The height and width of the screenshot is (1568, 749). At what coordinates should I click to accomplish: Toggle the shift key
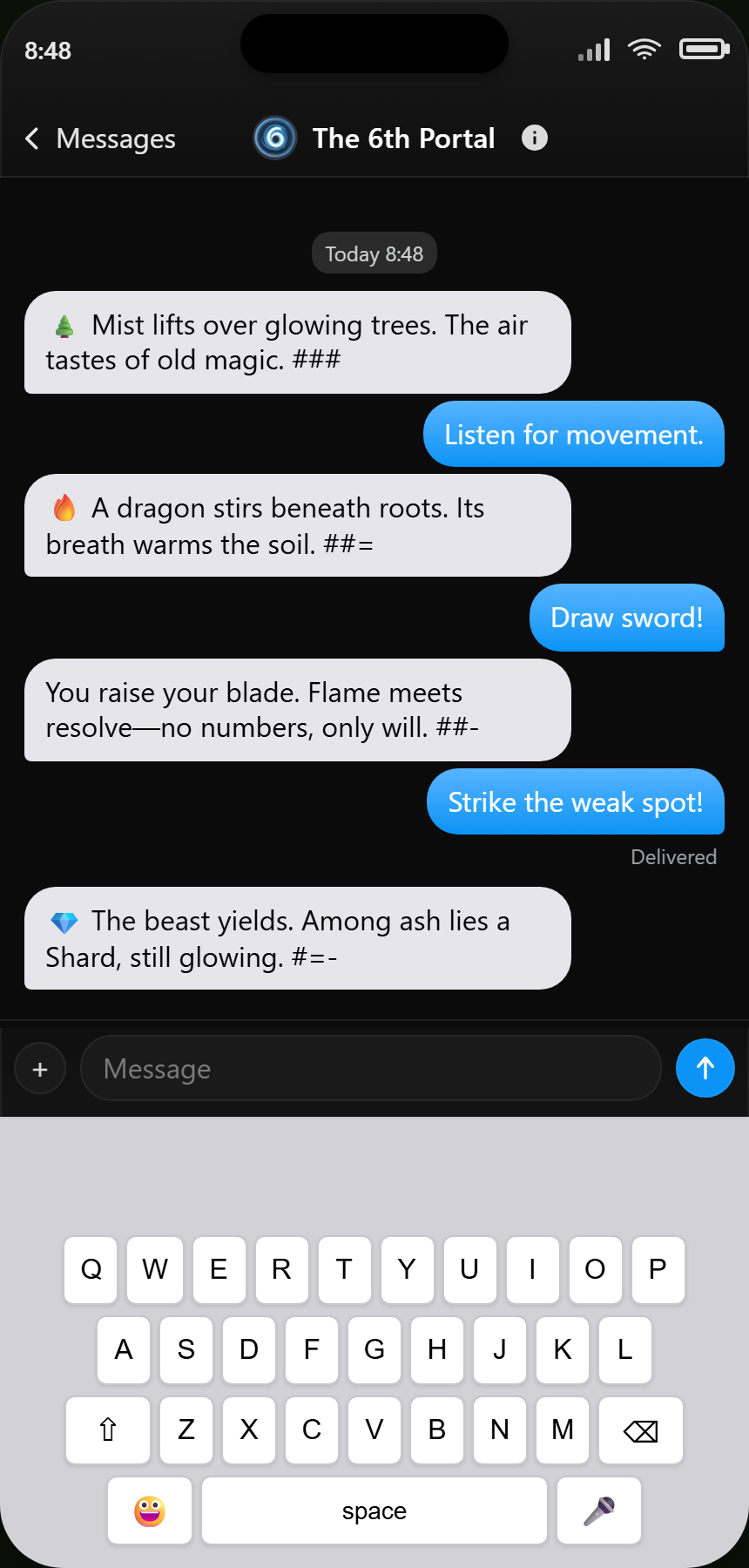point(108,1430)
